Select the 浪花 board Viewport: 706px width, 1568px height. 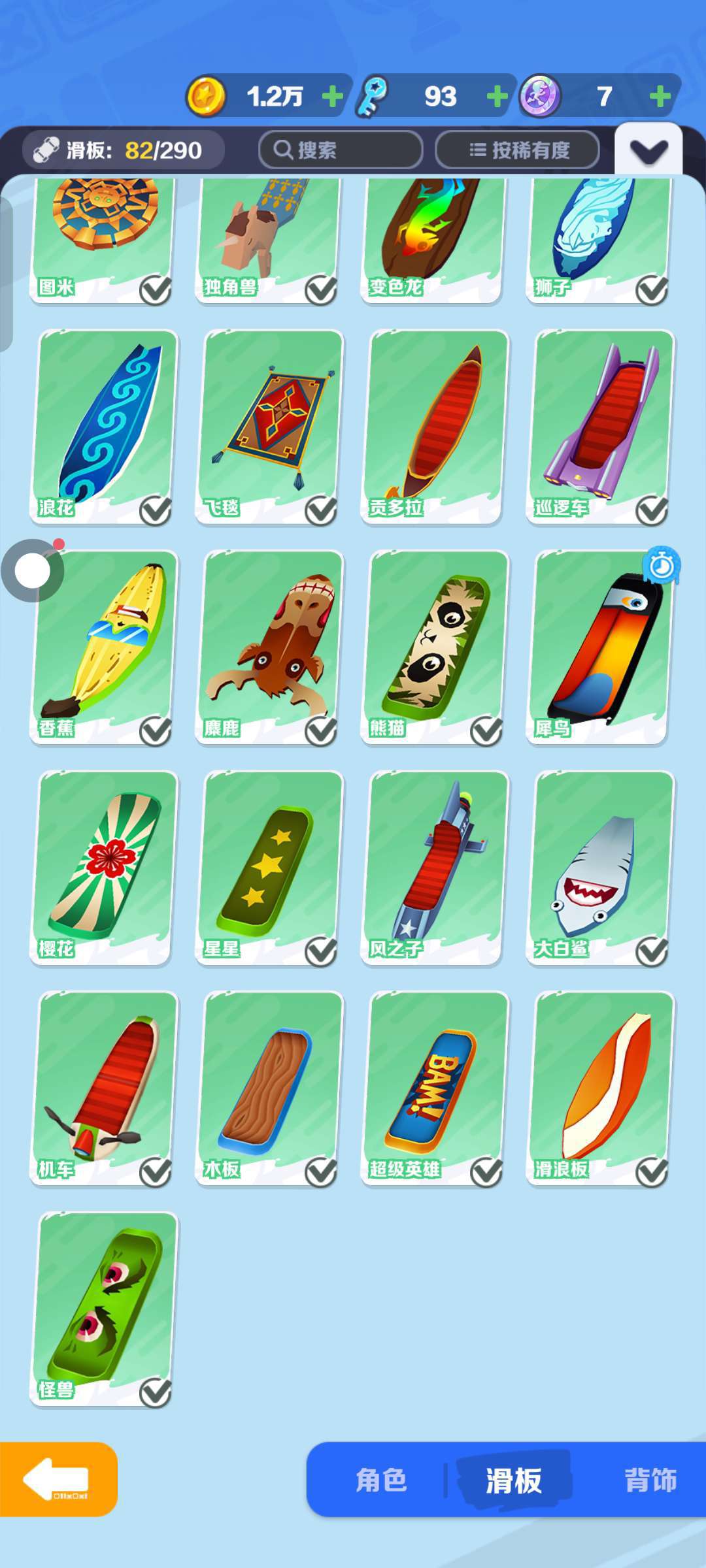point(105,427)
